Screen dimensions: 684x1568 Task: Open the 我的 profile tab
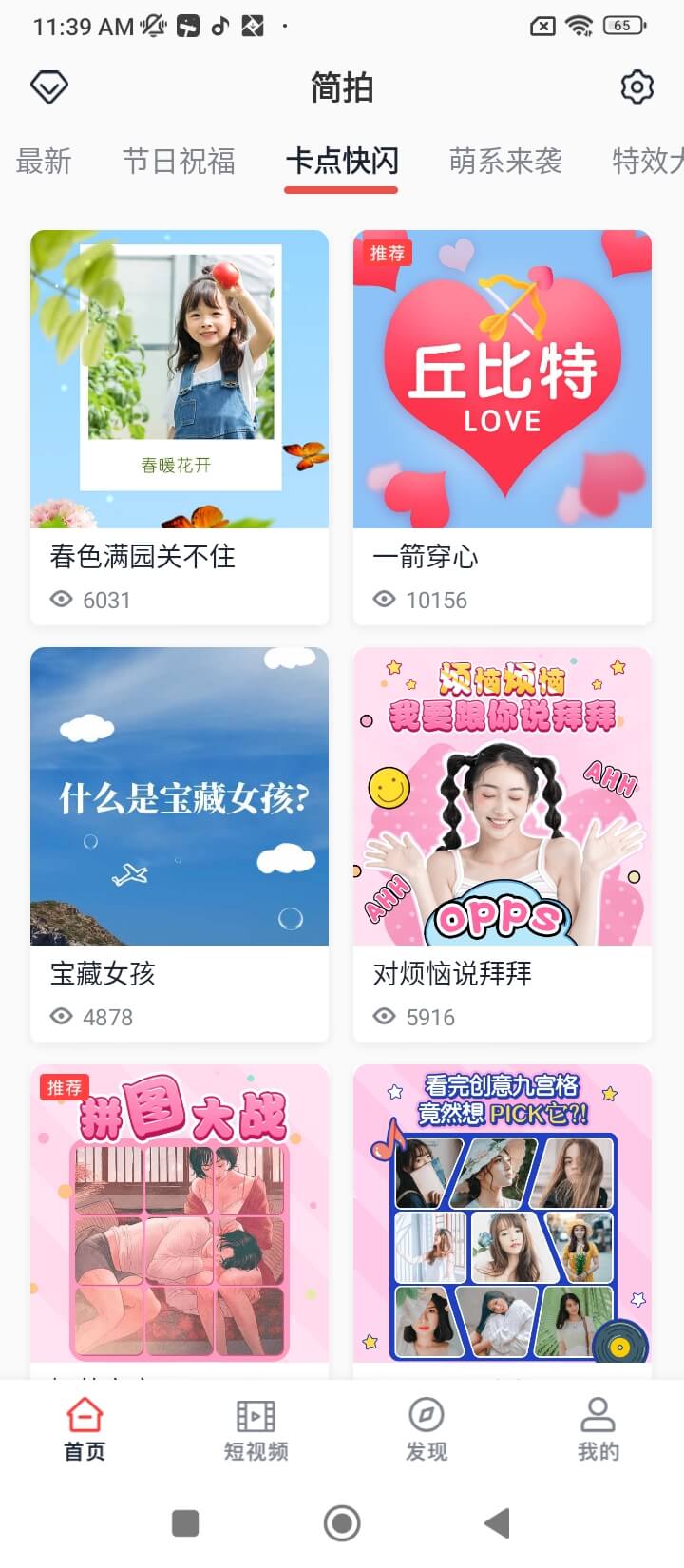598,1428
